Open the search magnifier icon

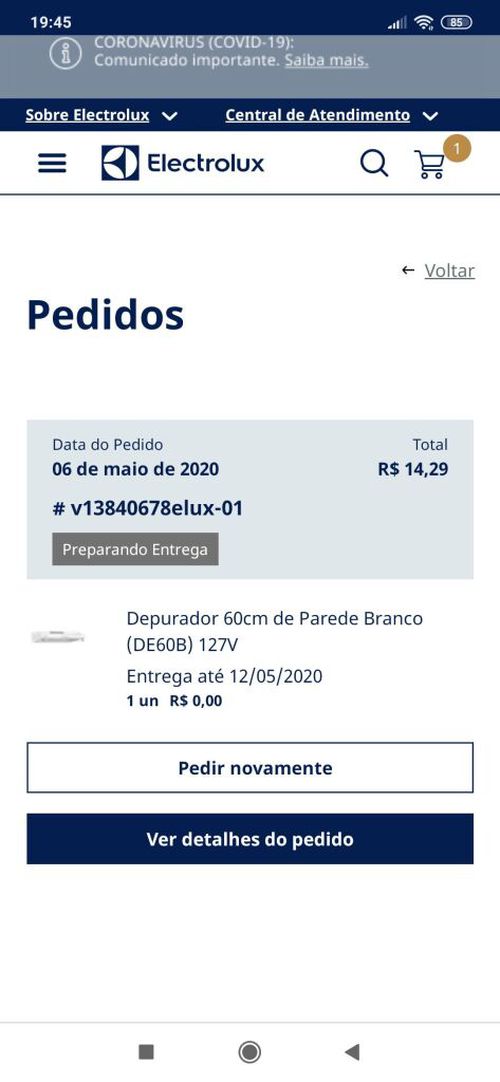tap(374, 164)
